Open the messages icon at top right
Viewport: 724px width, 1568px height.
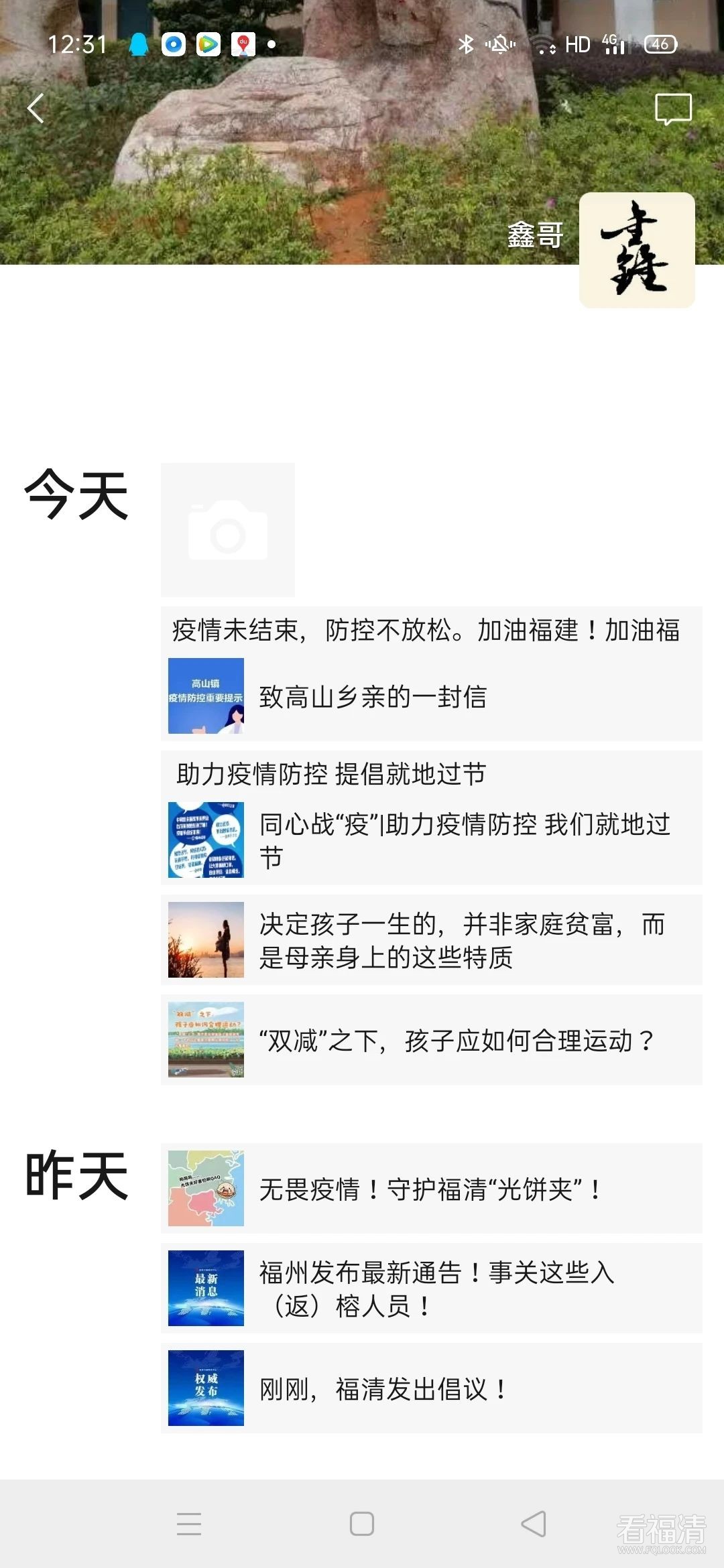pos(673,109)
